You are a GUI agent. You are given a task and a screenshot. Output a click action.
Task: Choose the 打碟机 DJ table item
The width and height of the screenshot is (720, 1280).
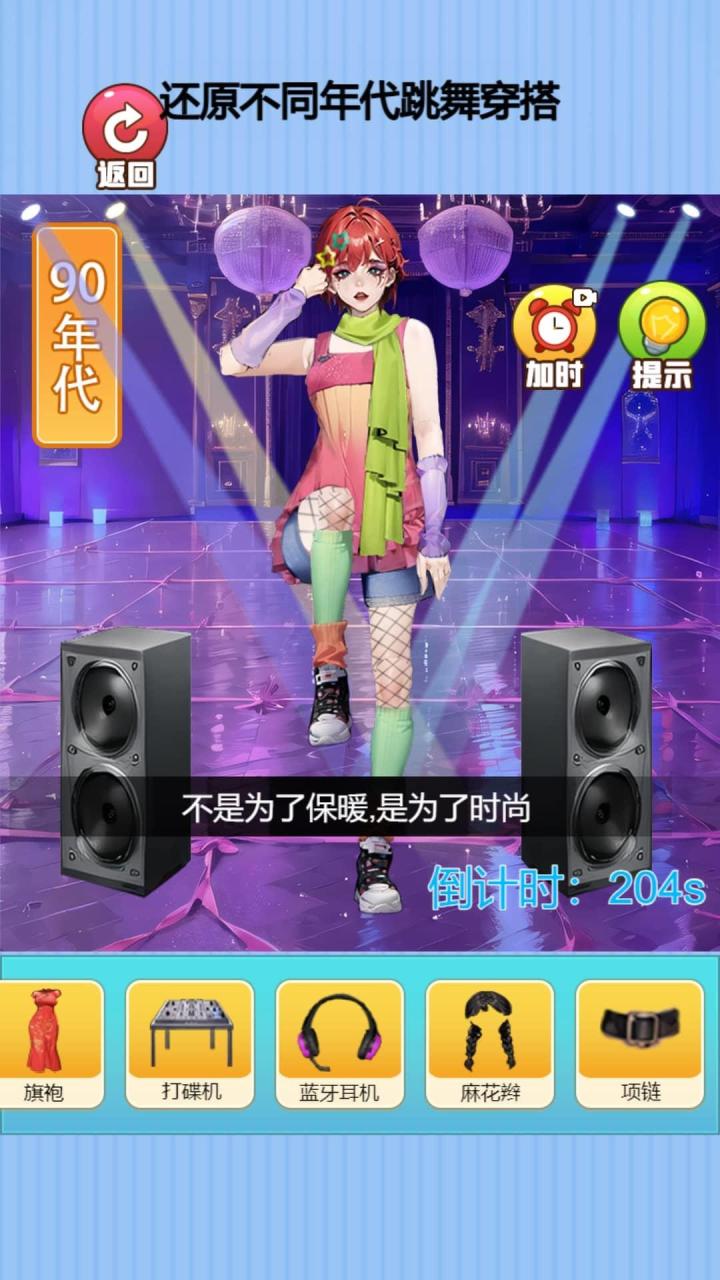click(x=190, y=1043)
